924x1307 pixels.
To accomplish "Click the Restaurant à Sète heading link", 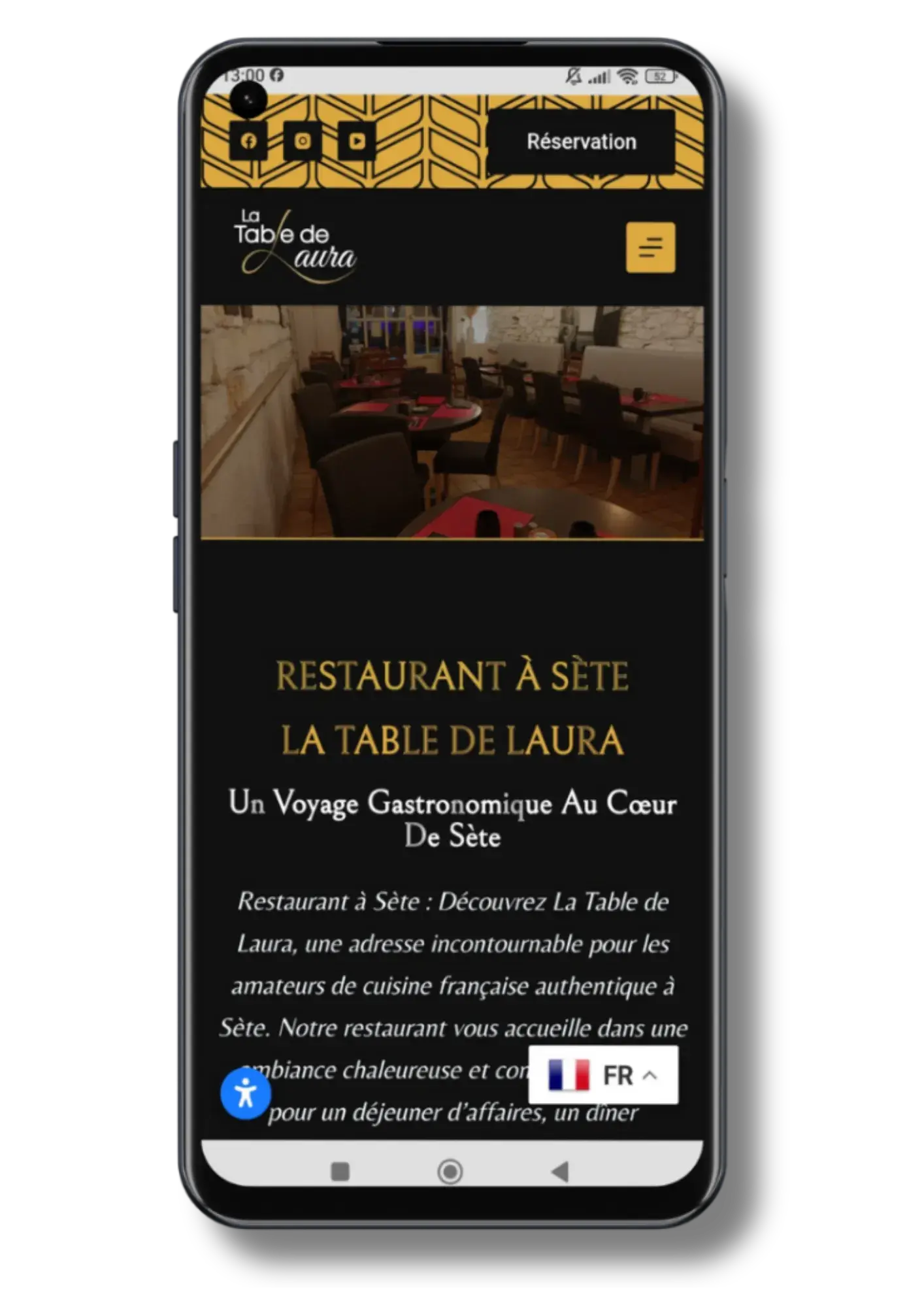I will click(x=454, y=676).
